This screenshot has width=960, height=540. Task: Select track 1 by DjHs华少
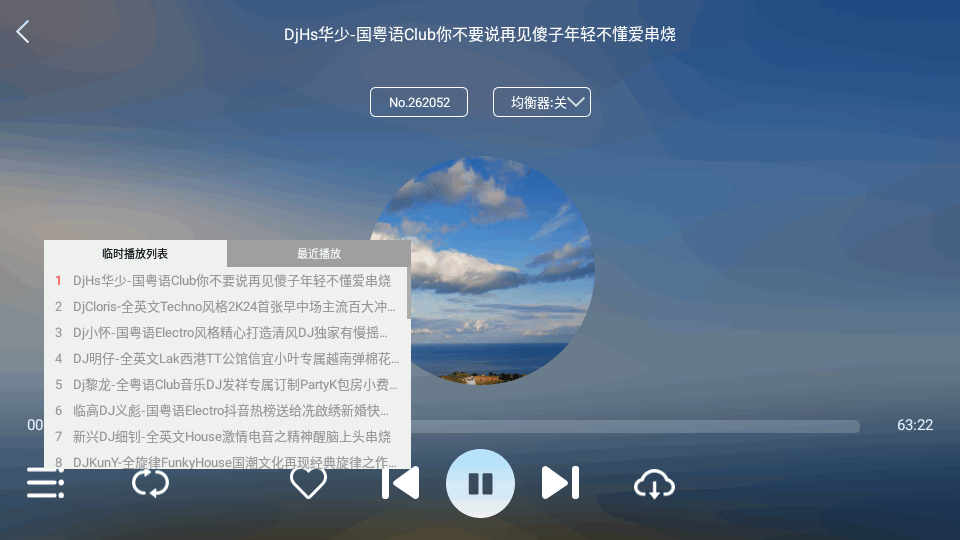tap(230, 280)
